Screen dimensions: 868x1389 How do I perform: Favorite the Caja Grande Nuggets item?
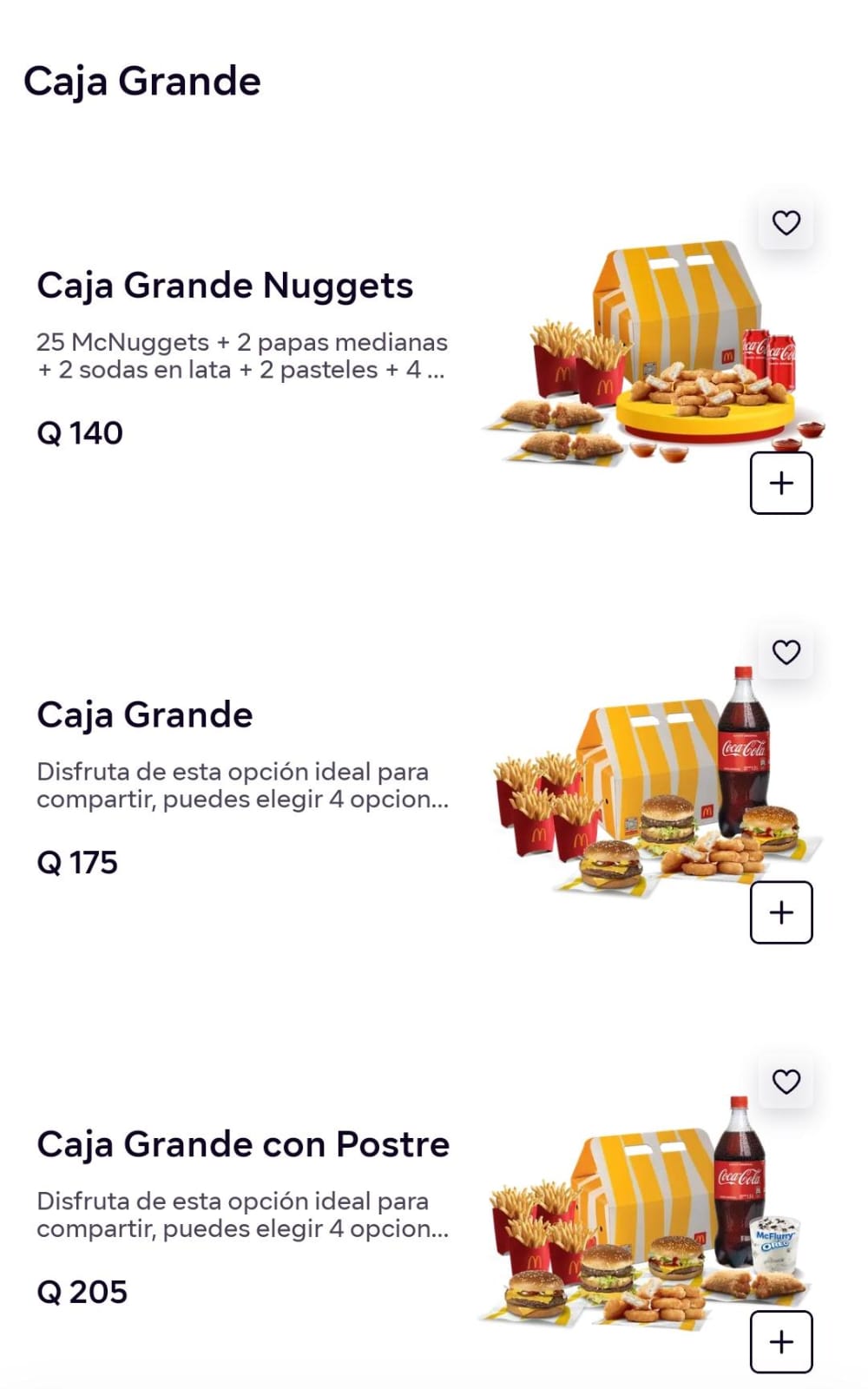[786, 223]
